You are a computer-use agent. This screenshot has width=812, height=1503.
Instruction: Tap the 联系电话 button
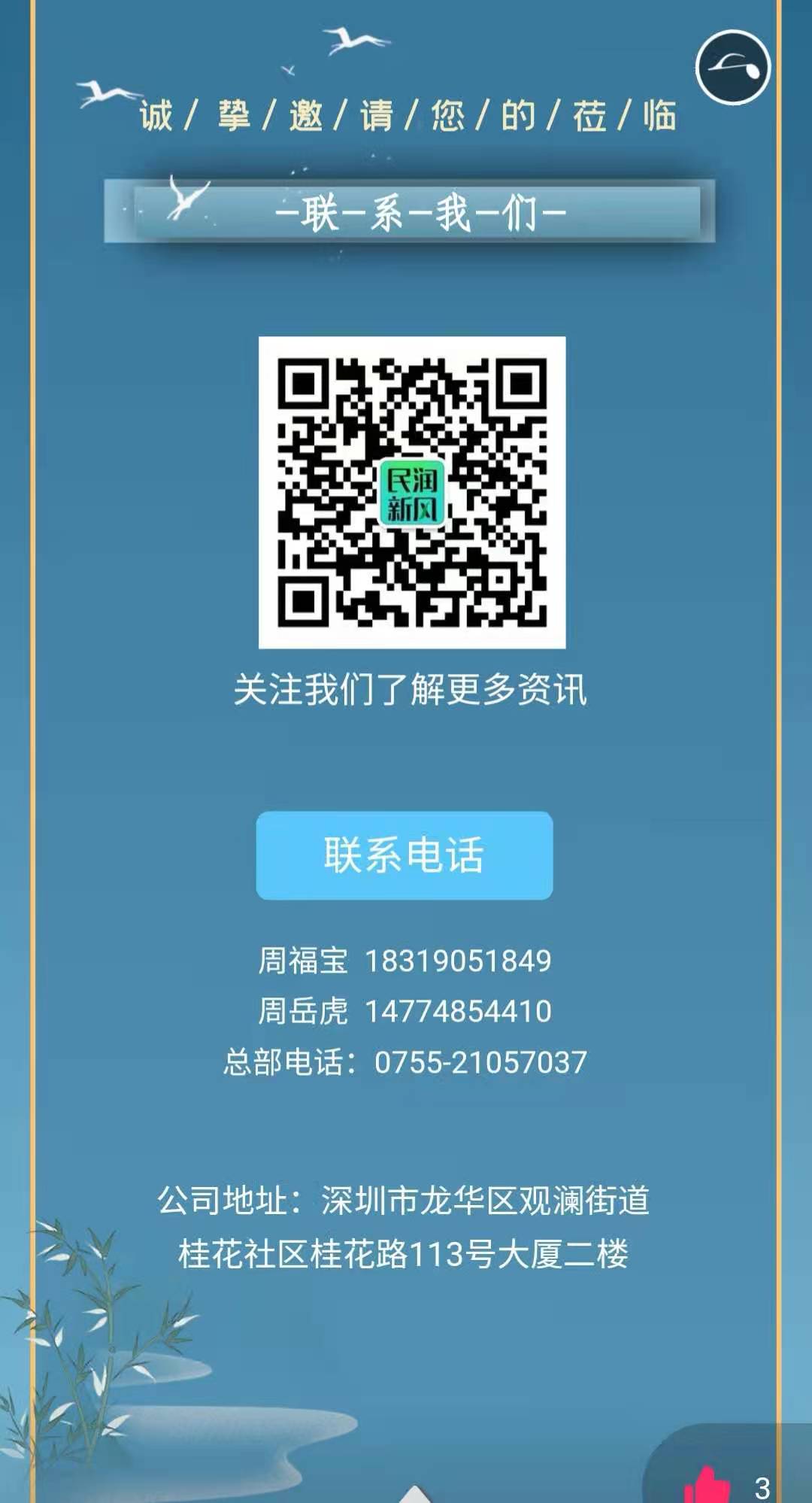coord(404,855)
